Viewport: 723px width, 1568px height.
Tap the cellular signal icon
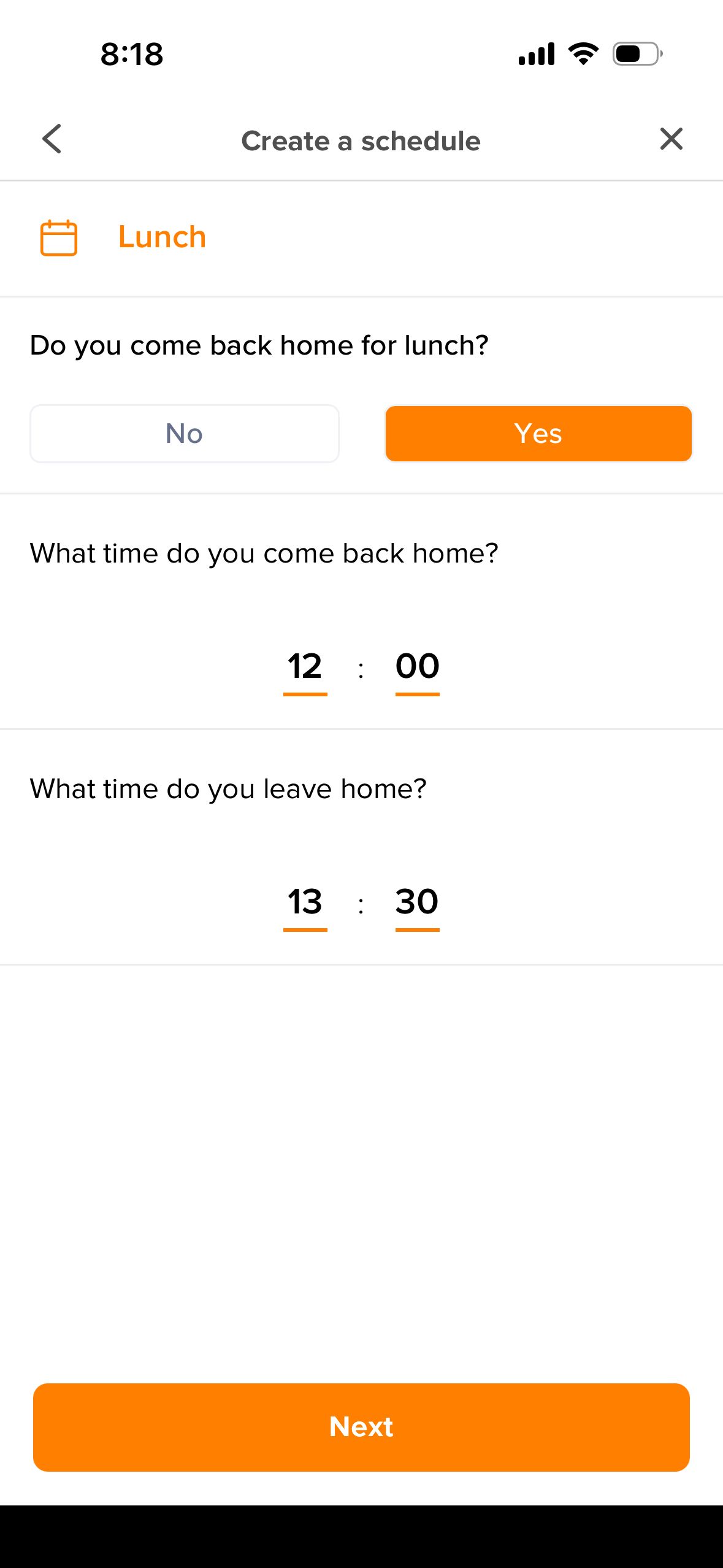point(536,54)
